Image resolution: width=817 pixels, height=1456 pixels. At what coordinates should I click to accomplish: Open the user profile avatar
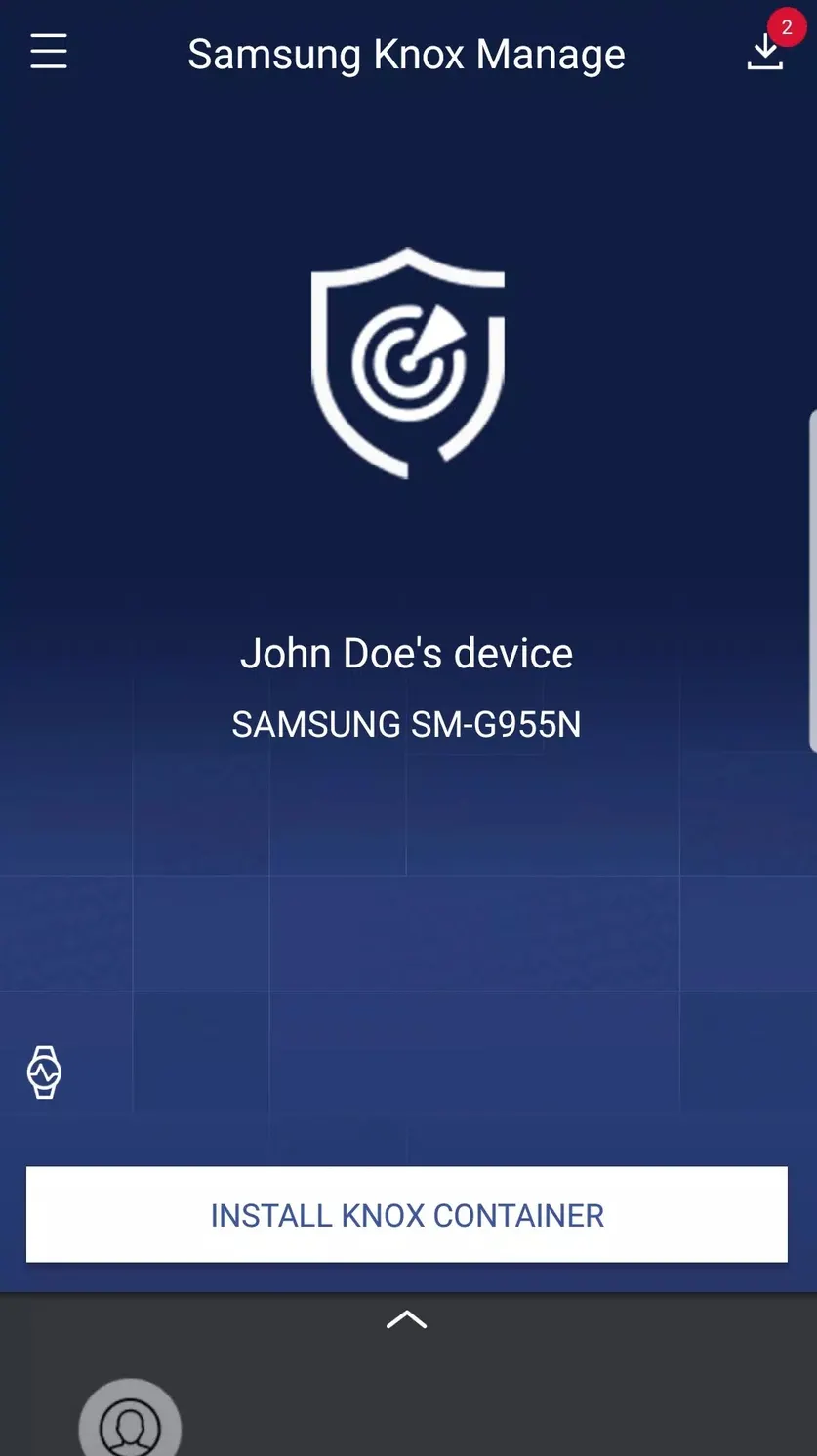130,1418
